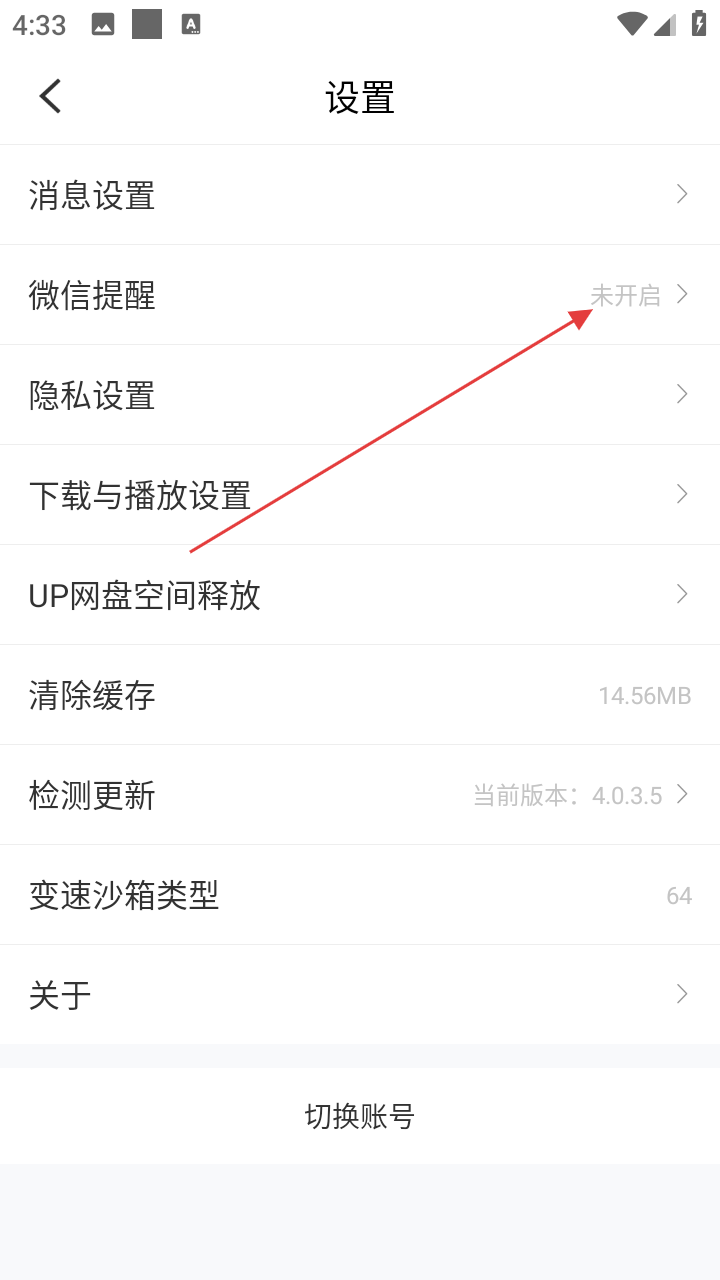This screenshot has width=720, height=1280.
Task: Open UP网盘空间释放
Action: [x=360, y=595]
